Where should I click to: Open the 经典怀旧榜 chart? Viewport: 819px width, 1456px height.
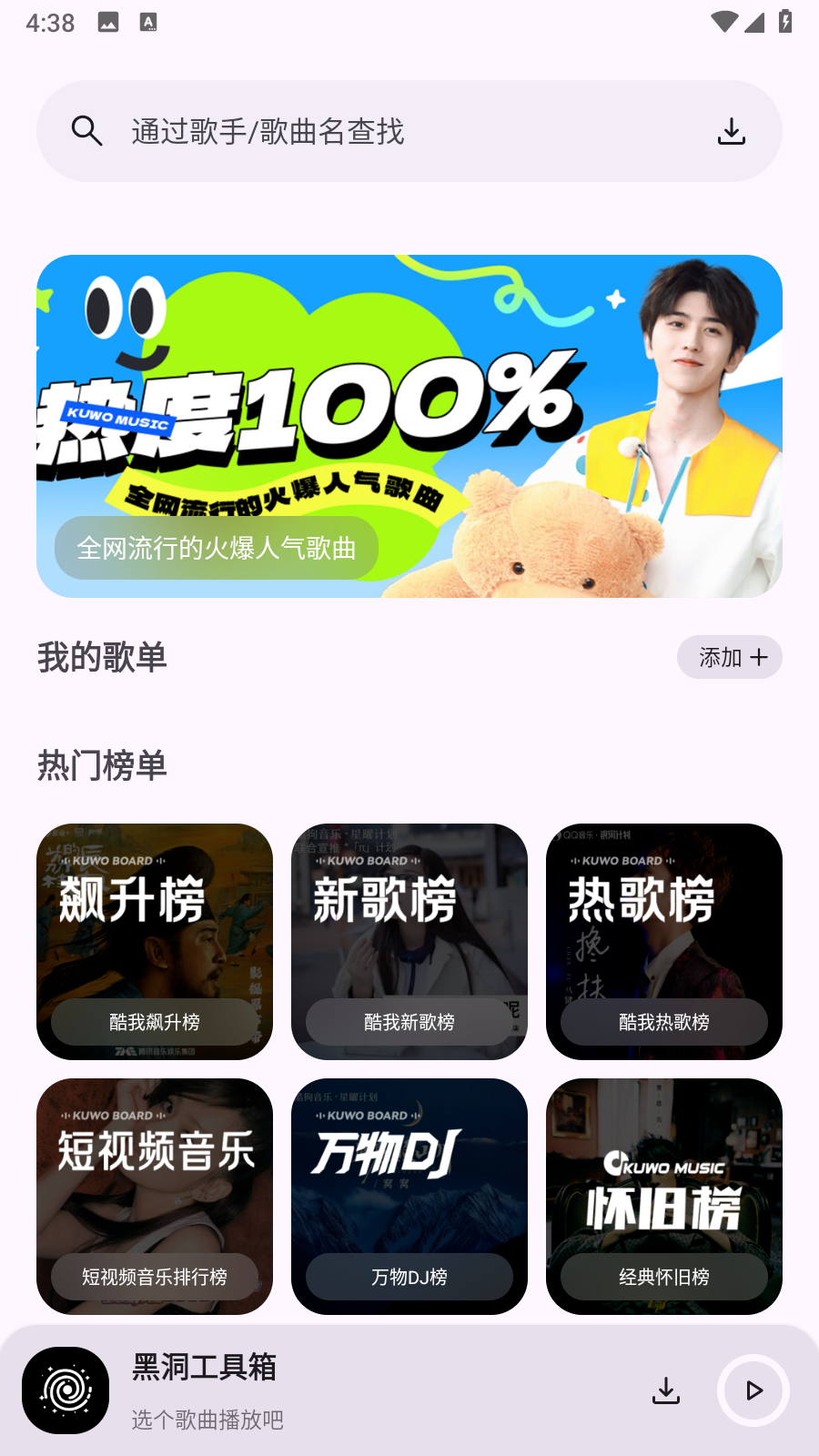663,1197
